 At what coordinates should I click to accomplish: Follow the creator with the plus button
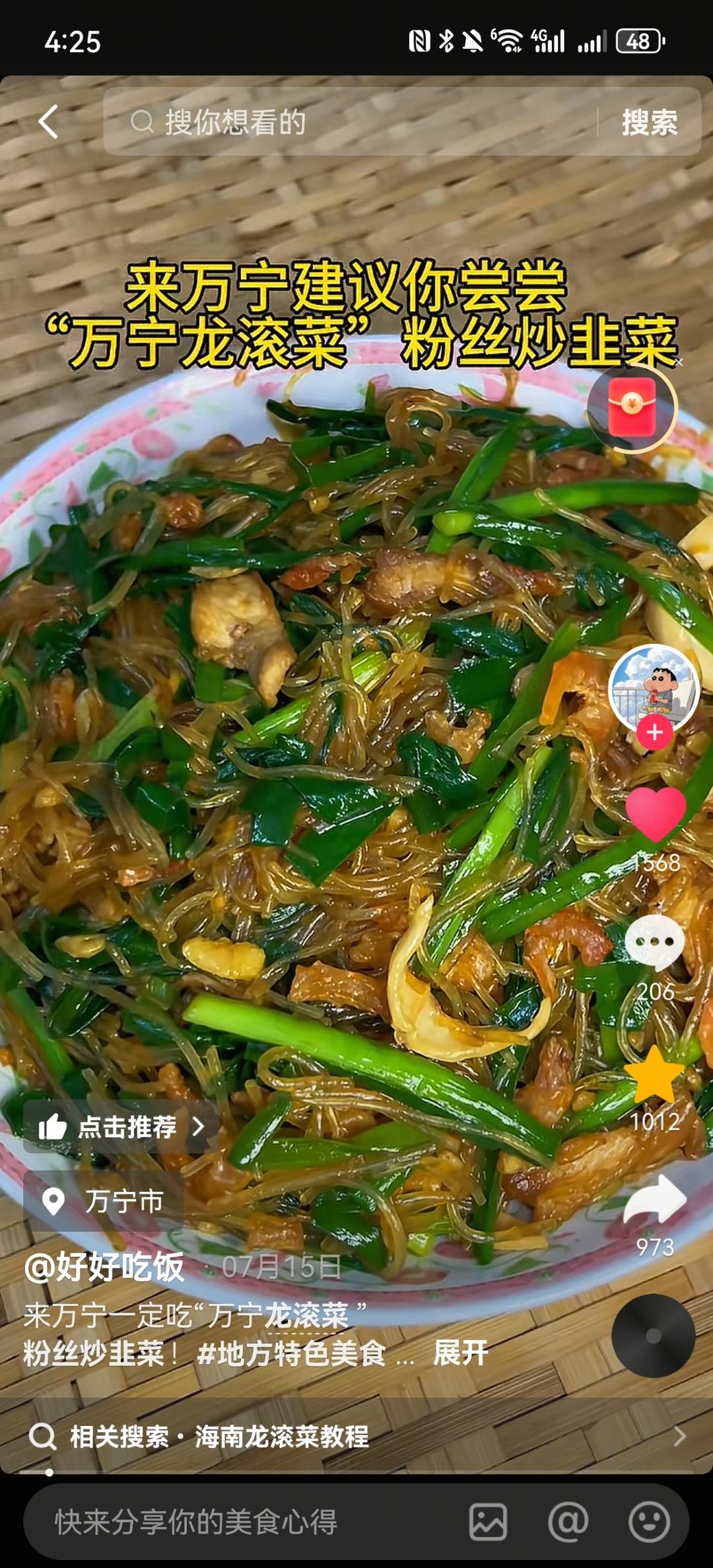point(654,732)
